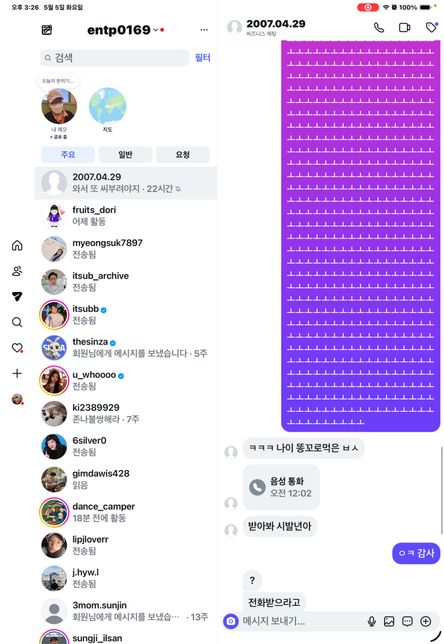This screenshot has height=644, width=444.
Task: Open the label tag icon in chat header
Action: click(x=431, y=28)
